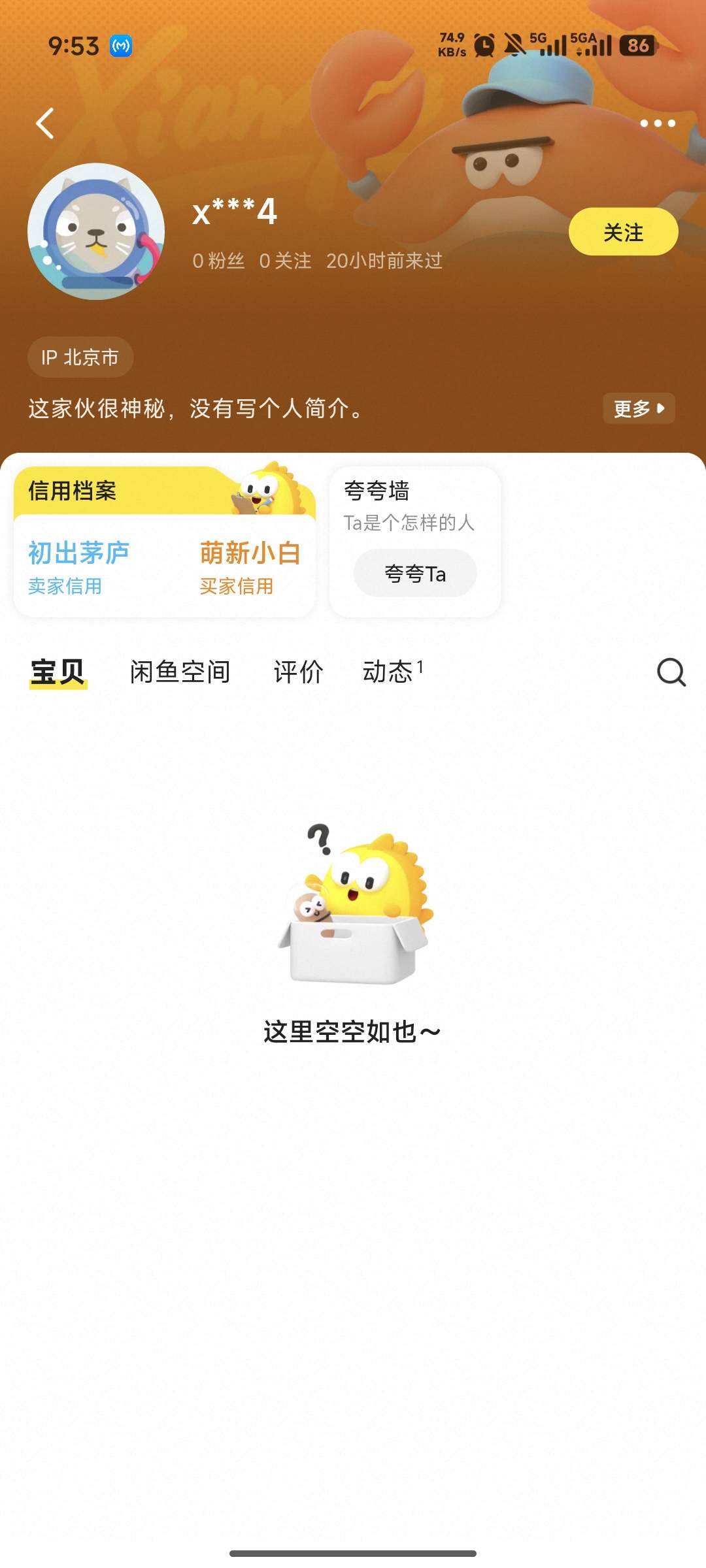706x1568 pixels.
Task: Switch to the 评价 tab
Action: (x=298, y=672)
